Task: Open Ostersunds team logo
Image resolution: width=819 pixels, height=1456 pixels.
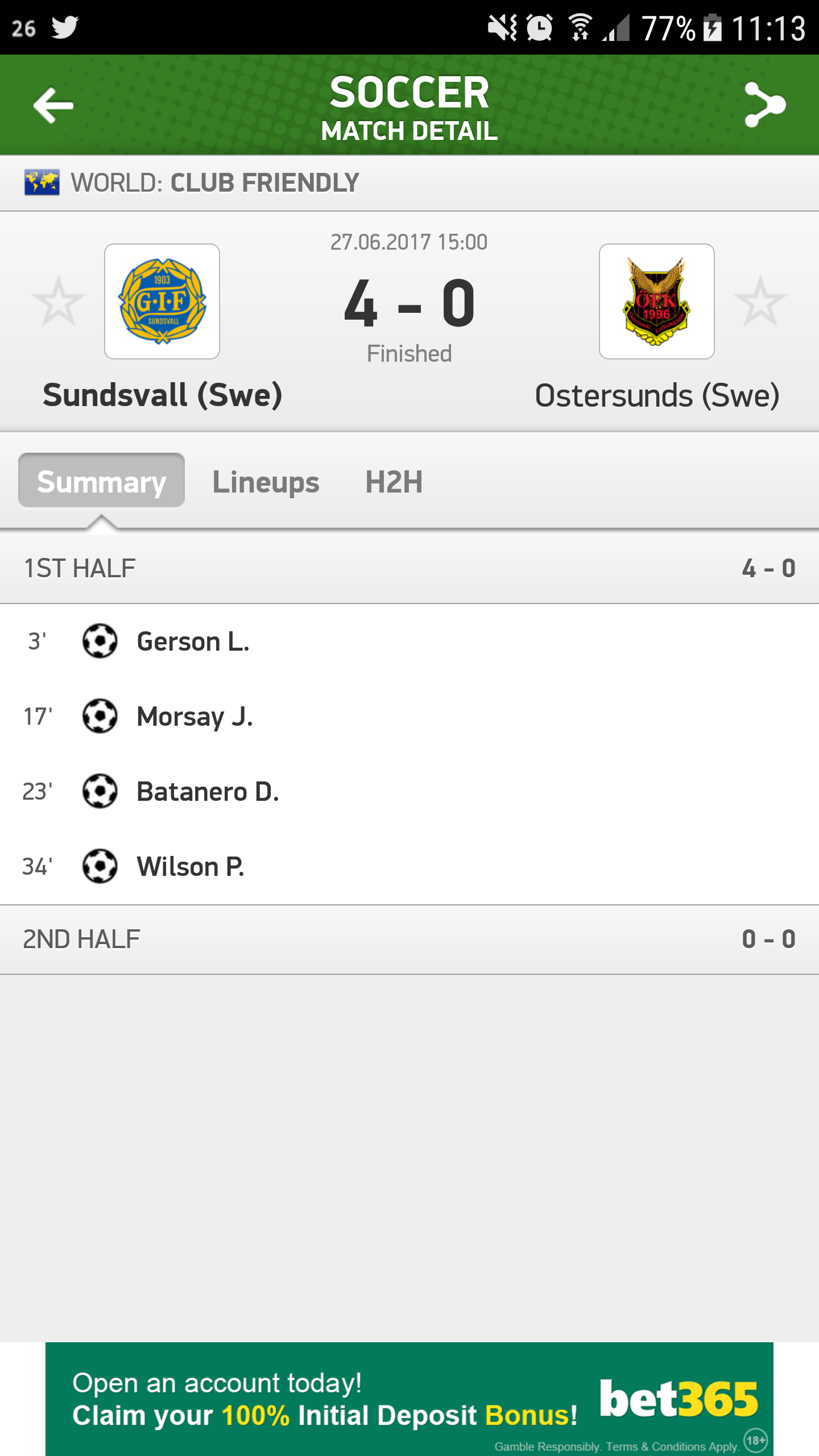Action: [x=657, y=301]
